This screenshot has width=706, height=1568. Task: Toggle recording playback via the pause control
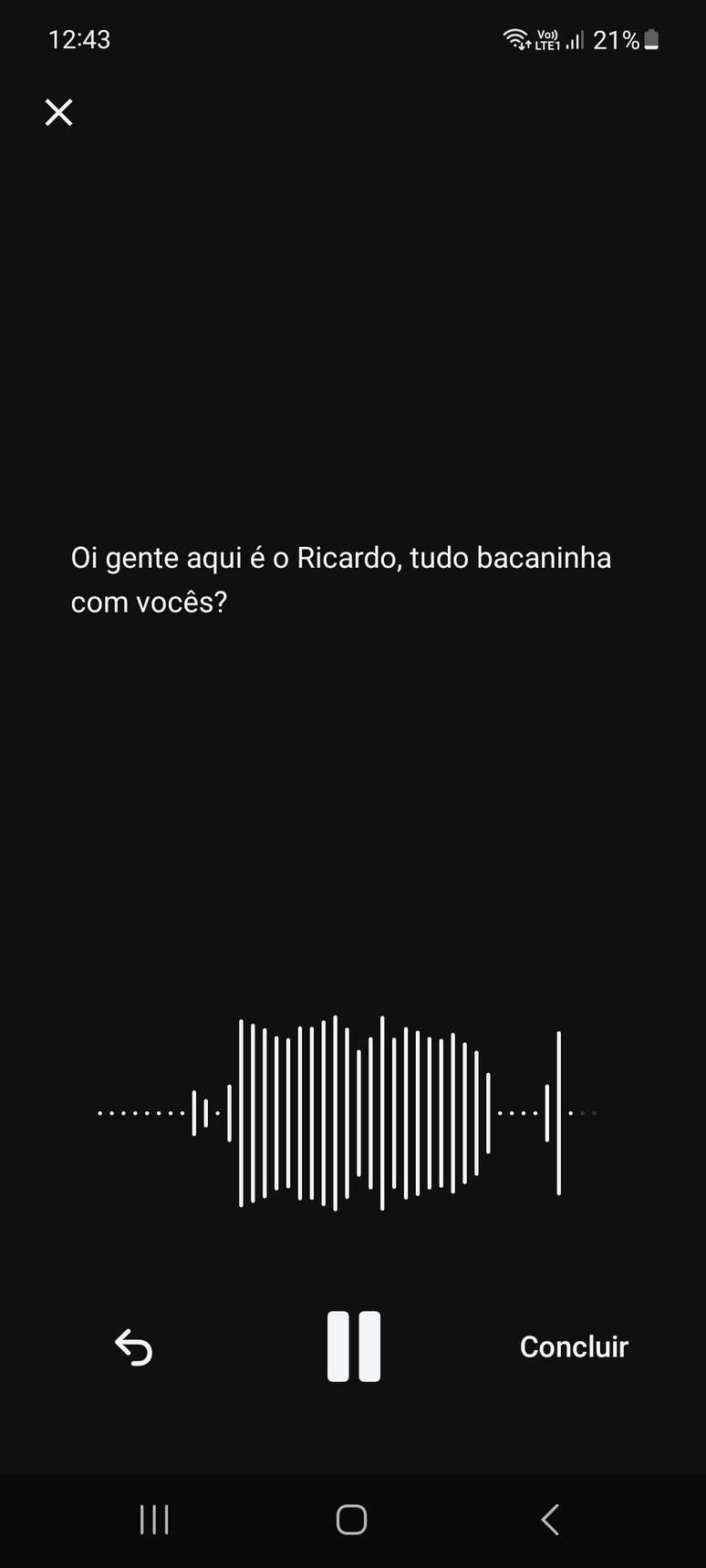pyautogui.click(x=353, y=1346)
